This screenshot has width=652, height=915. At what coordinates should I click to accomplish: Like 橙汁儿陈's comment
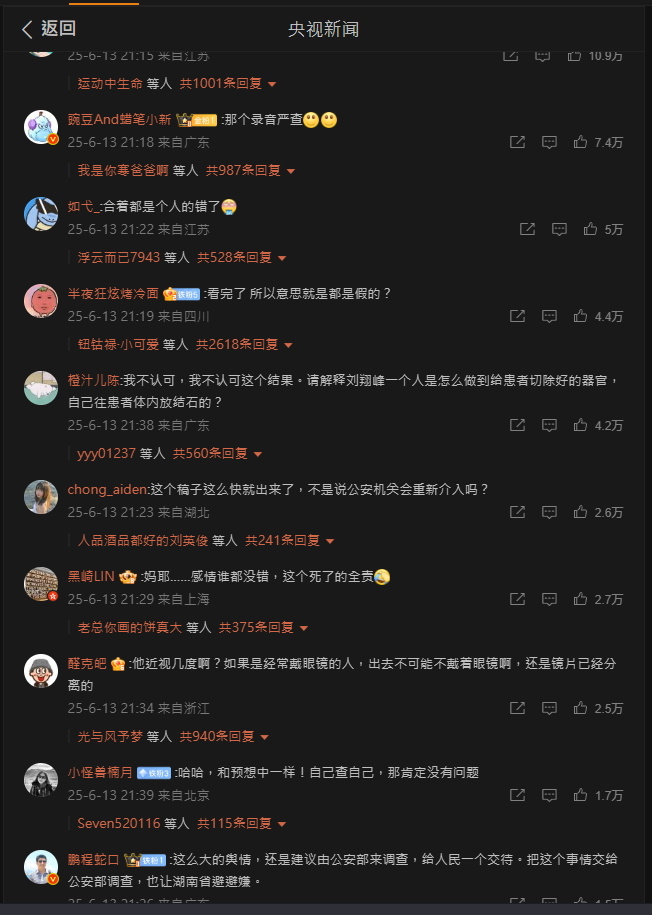tap(580, 425)
